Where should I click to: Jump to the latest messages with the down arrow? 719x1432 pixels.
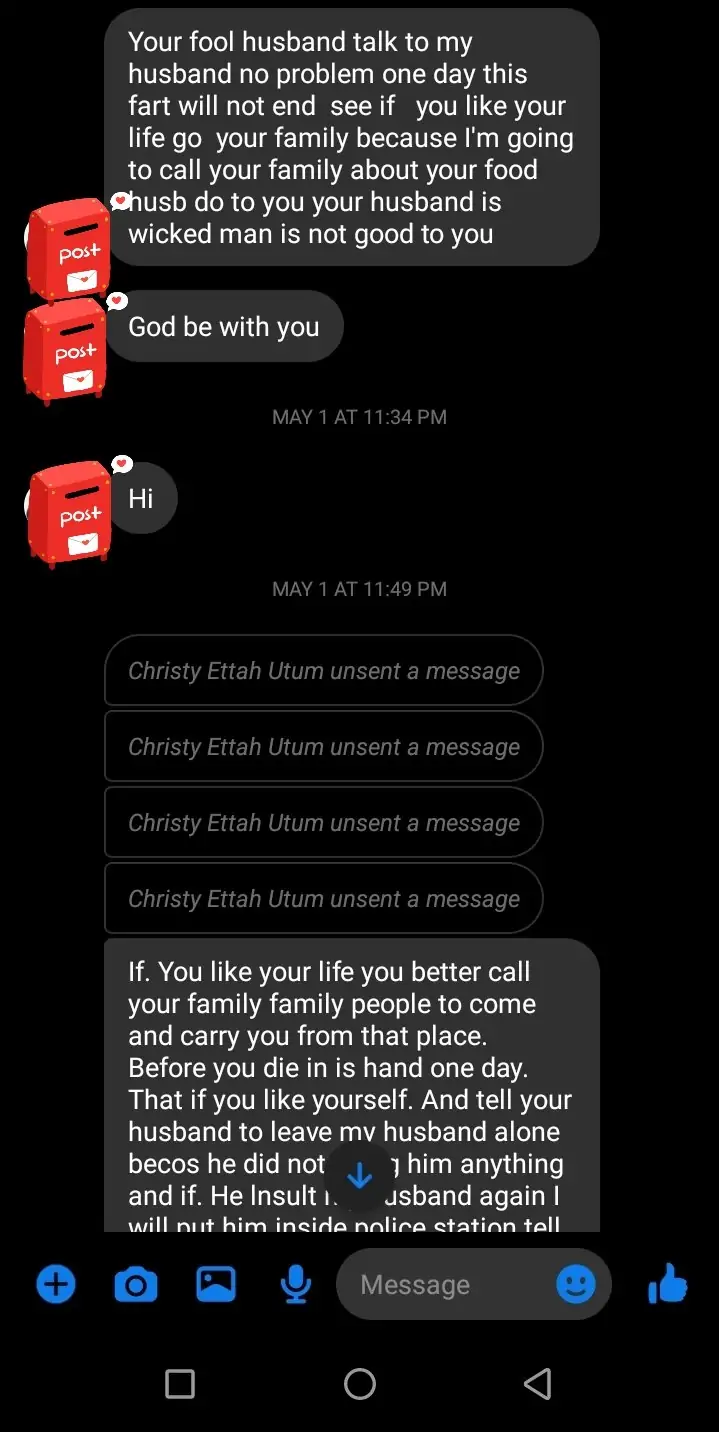(359, 1177)
